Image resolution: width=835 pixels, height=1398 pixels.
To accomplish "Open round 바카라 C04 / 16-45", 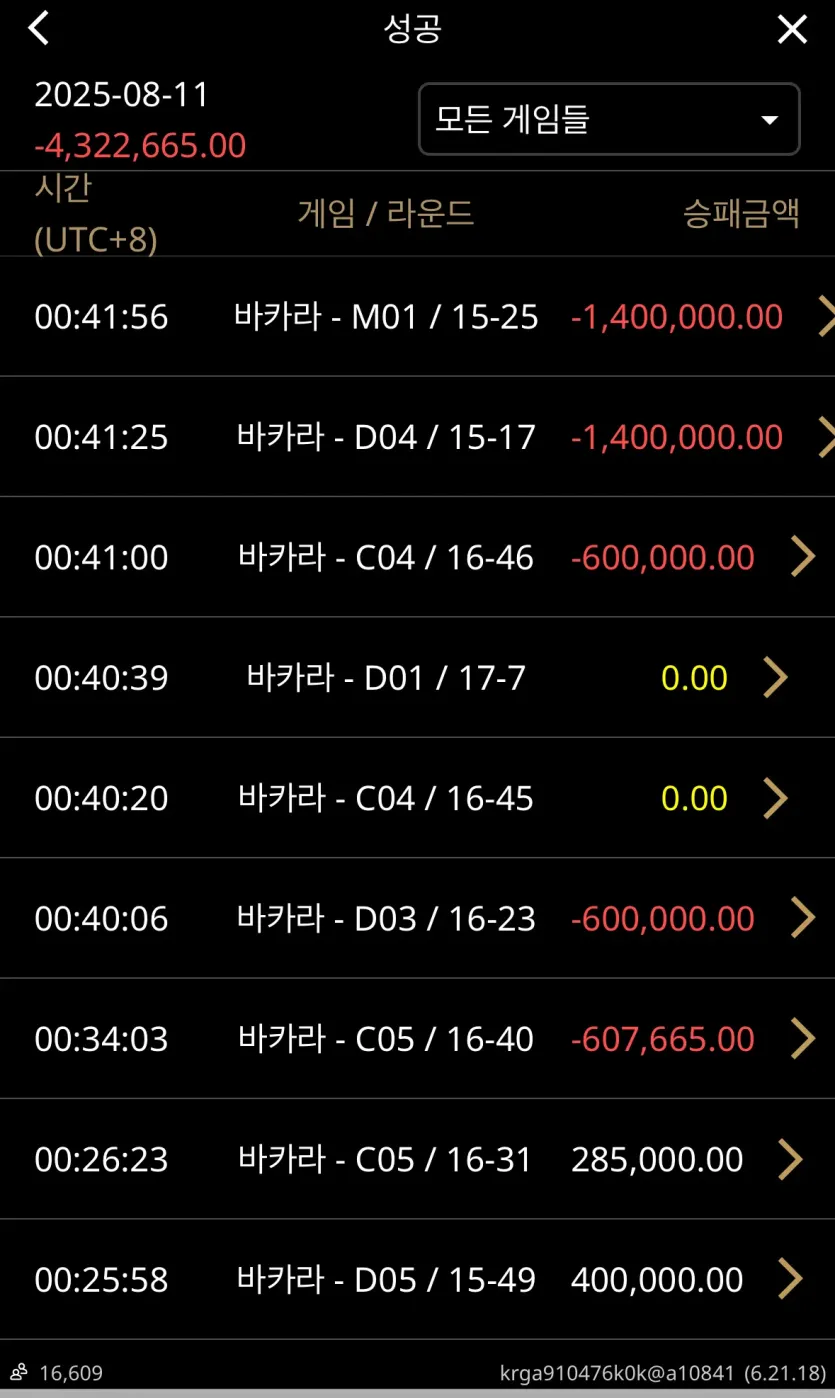I will pos(417,798).
